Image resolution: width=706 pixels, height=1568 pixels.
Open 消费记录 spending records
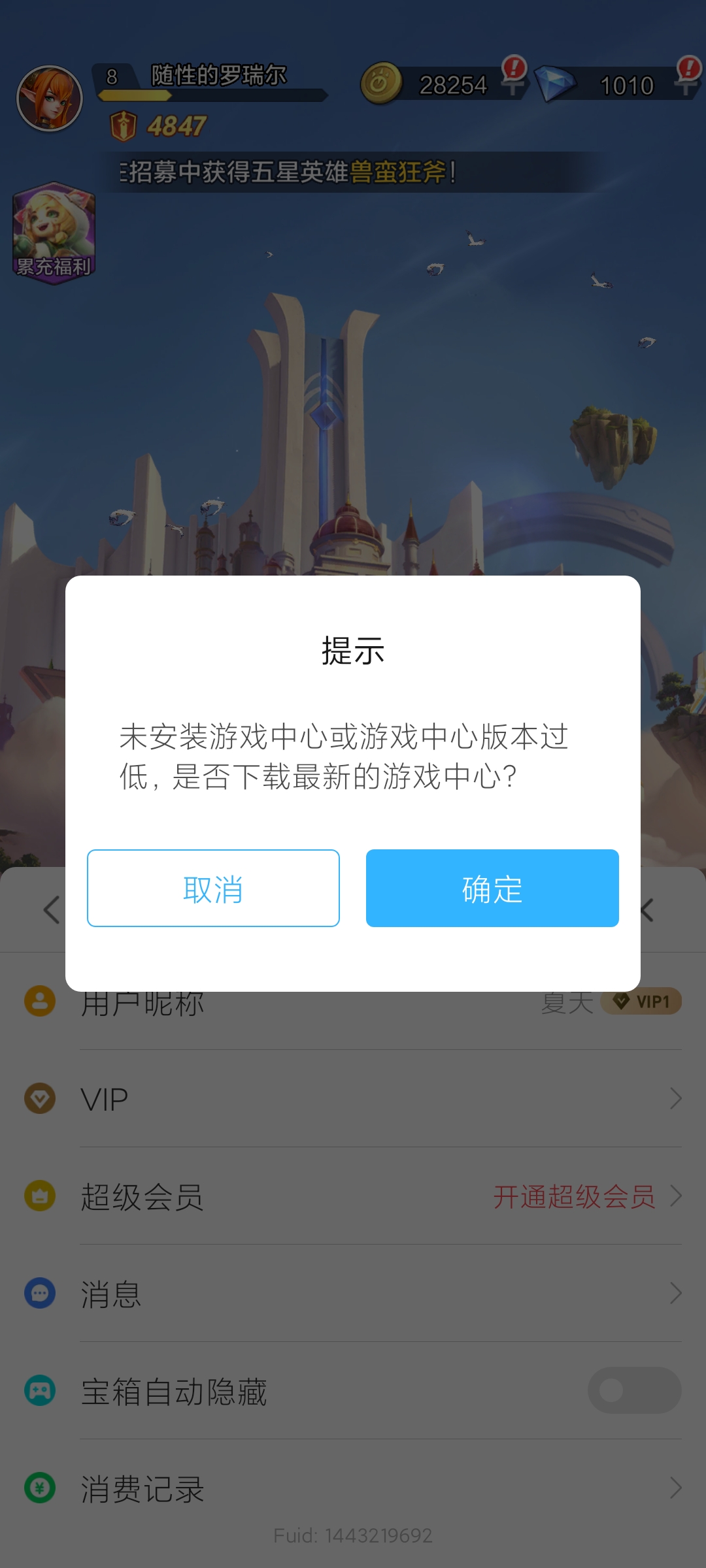353,1488
